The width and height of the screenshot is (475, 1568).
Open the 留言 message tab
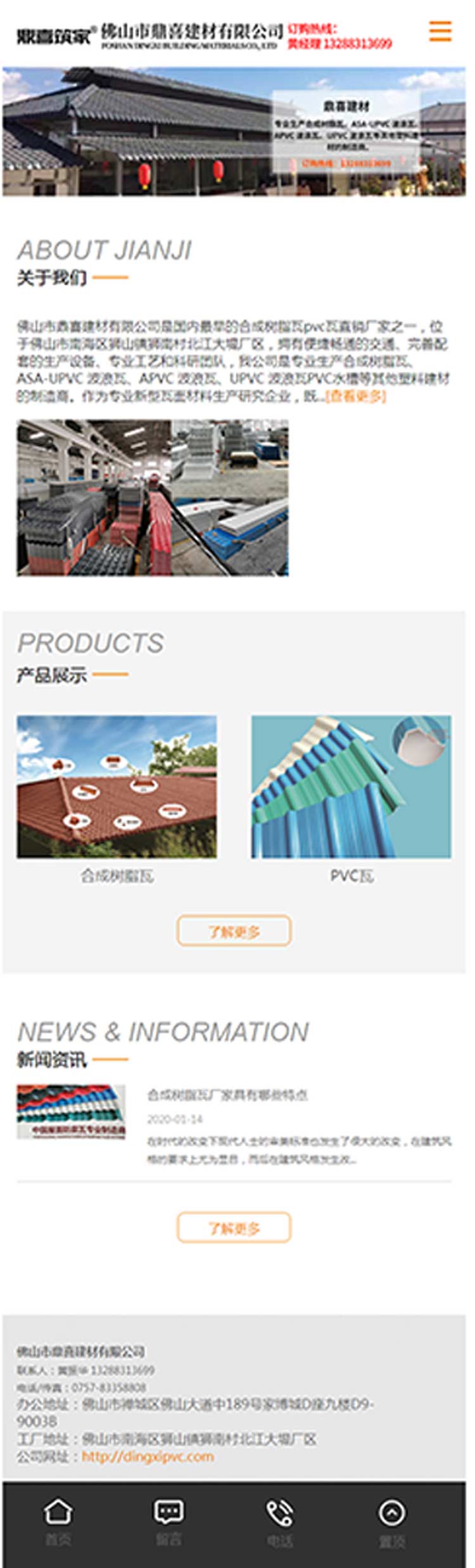[x=169, y=1521]
